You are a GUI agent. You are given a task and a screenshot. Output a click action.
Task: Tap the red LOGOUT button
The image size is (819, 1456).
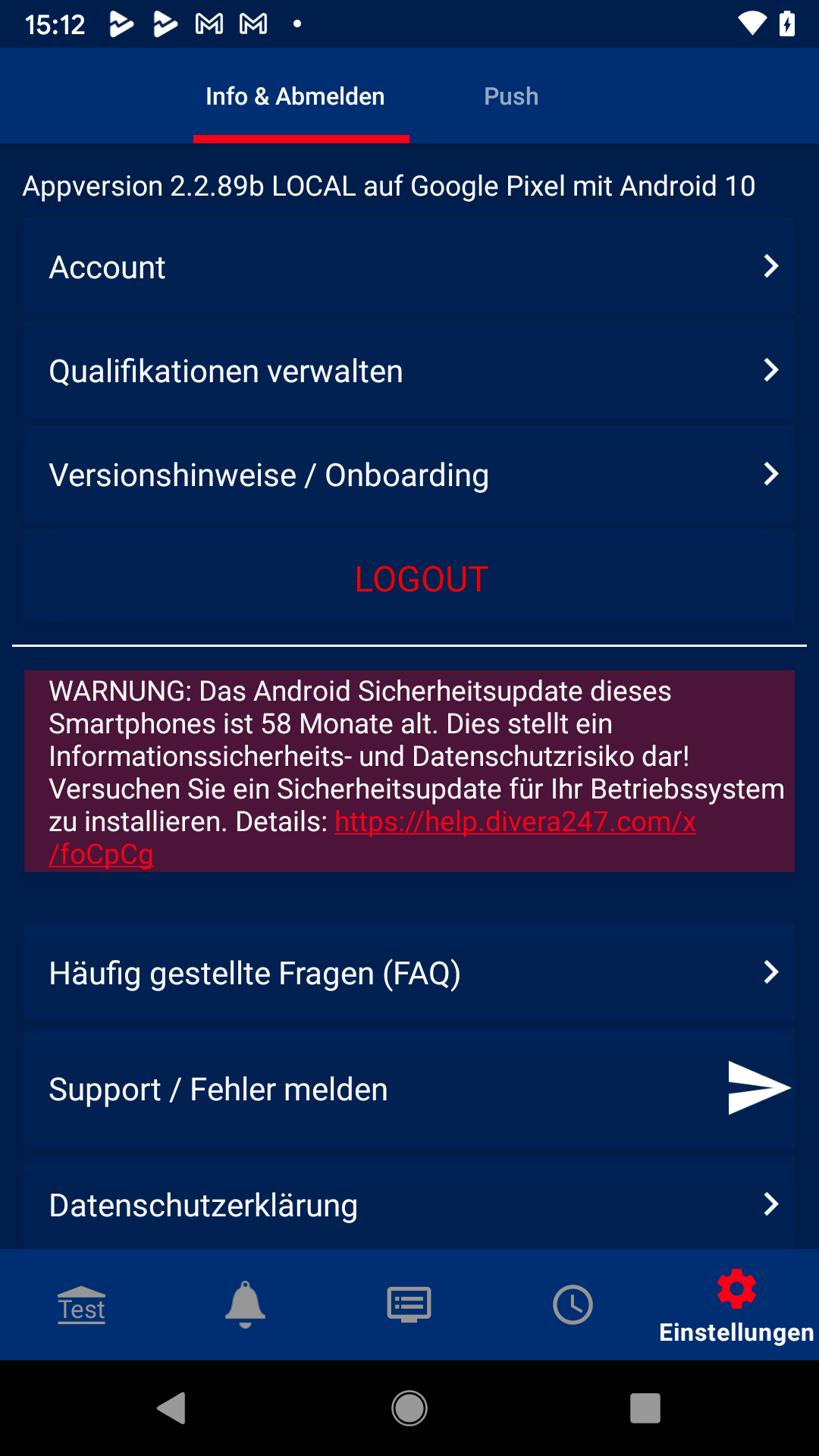tap(421, 579)
